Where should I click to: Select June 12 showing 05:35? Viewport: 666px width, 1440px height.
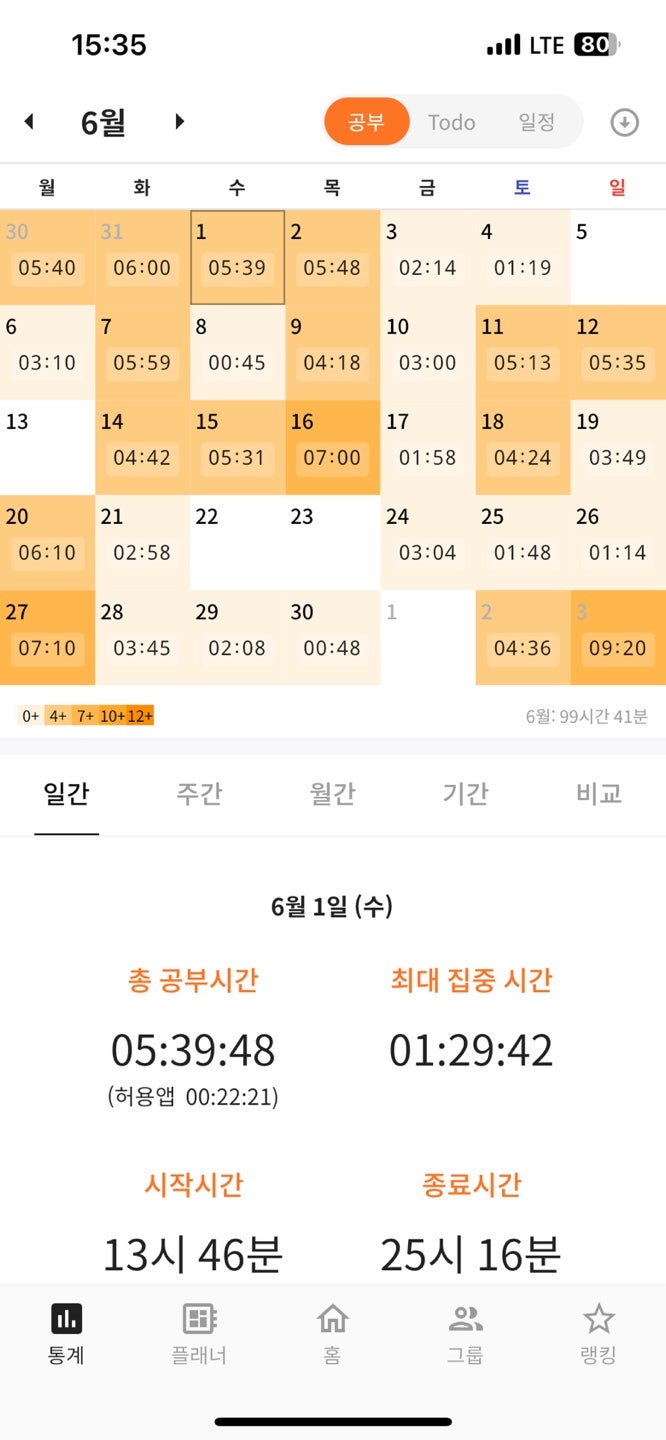pyautogui.click(x=617, y=352)
